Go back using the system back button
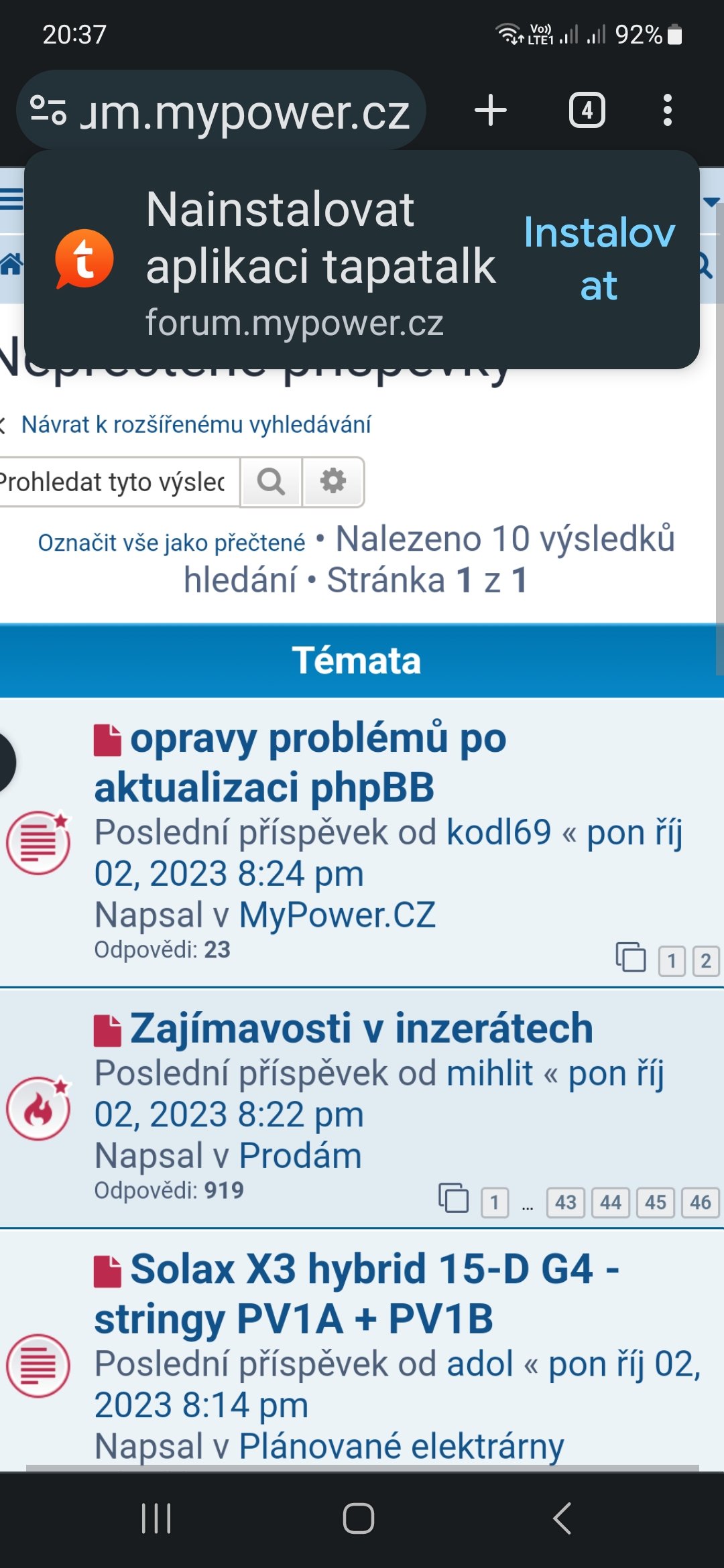Image resolution: width=724 pixels, height=1568 pixels. click(x=562, y=1518)
